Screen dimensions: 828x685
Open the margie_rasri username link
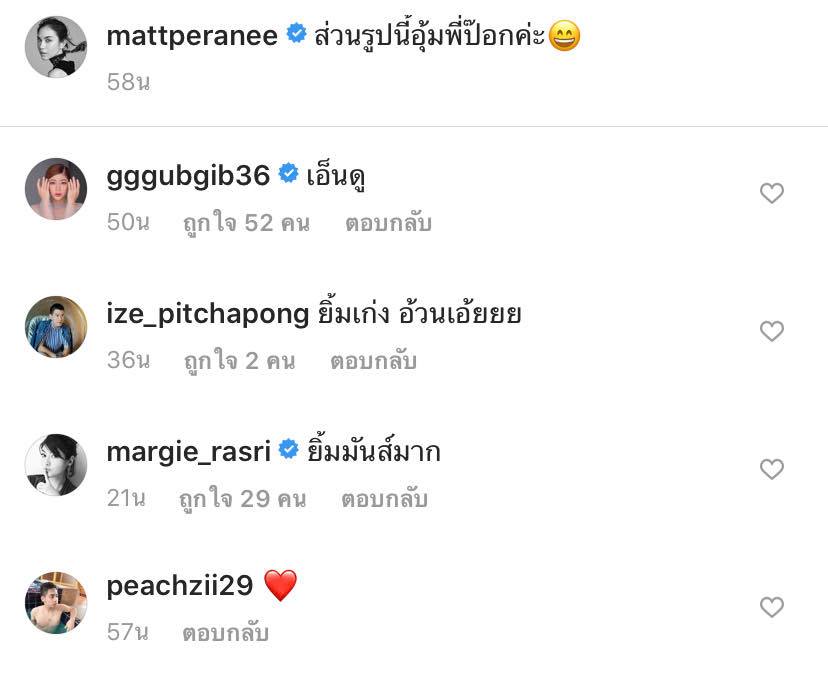point(188,452)
